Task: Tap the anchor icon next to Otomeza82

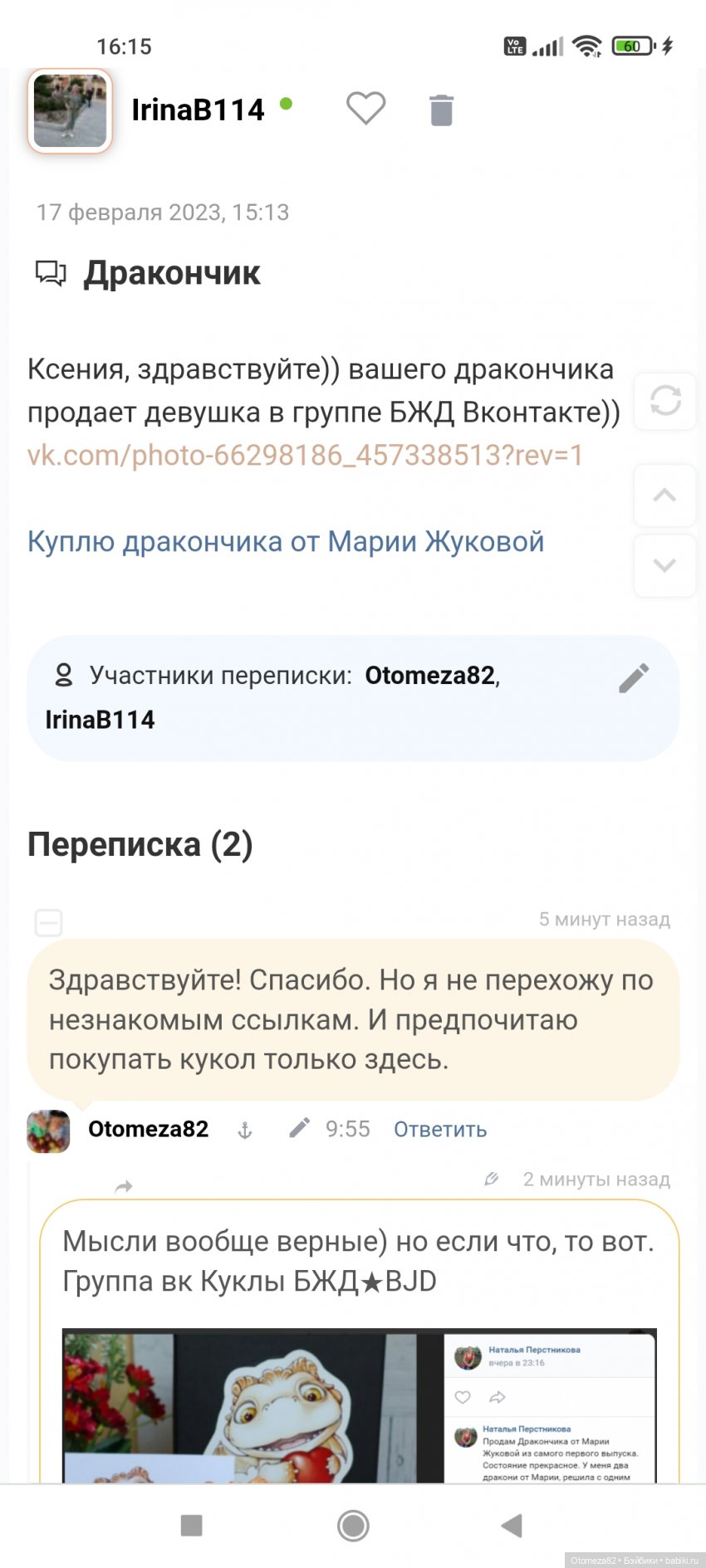Action: point(245,1131)
